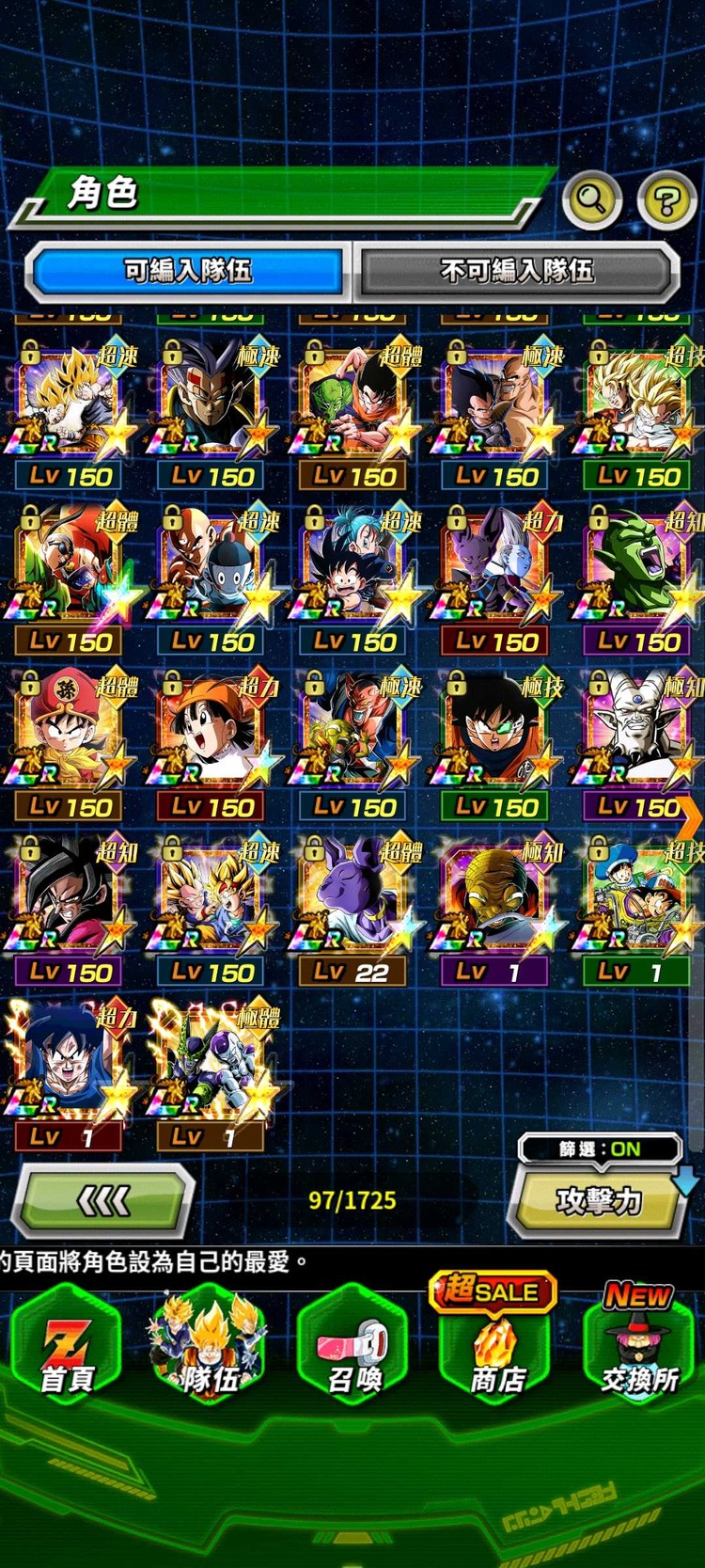Open the question mark help icon
Screen dimensions: 705x1568
pyautogui.click(x=666, y=199)
